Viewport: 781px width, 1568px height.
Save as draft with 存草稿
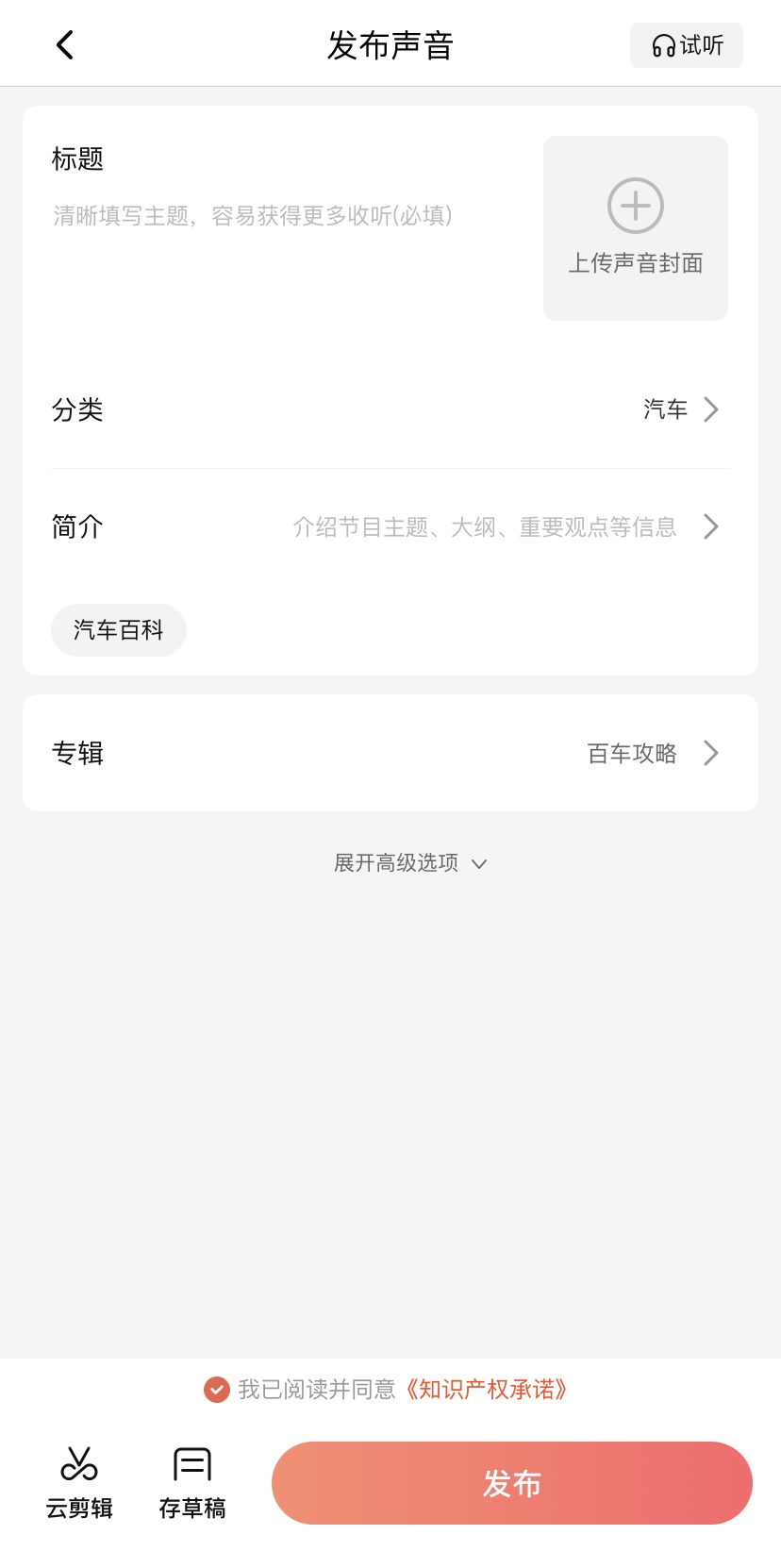(192, 1483)
